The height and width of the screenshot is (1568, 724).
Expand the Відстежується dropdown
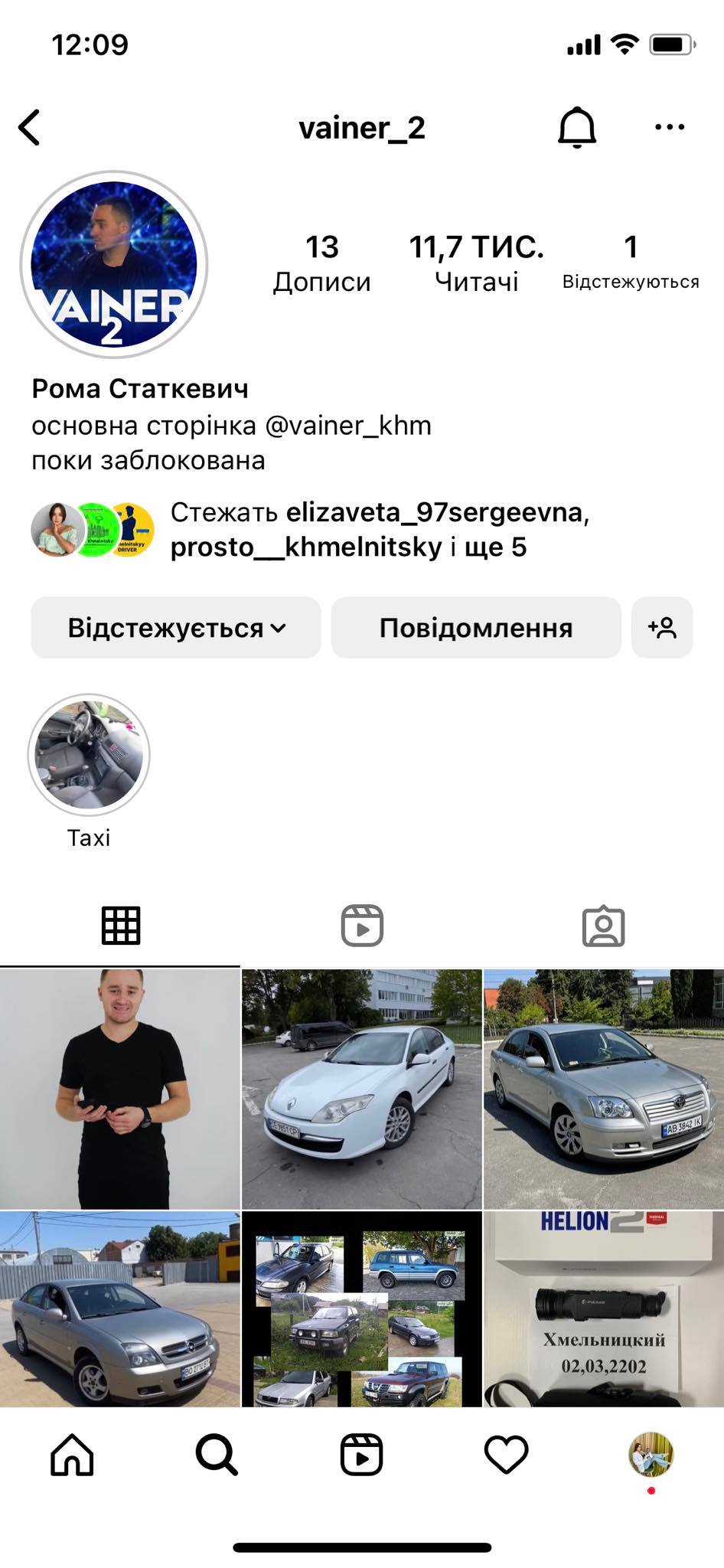tap(175, 628)
